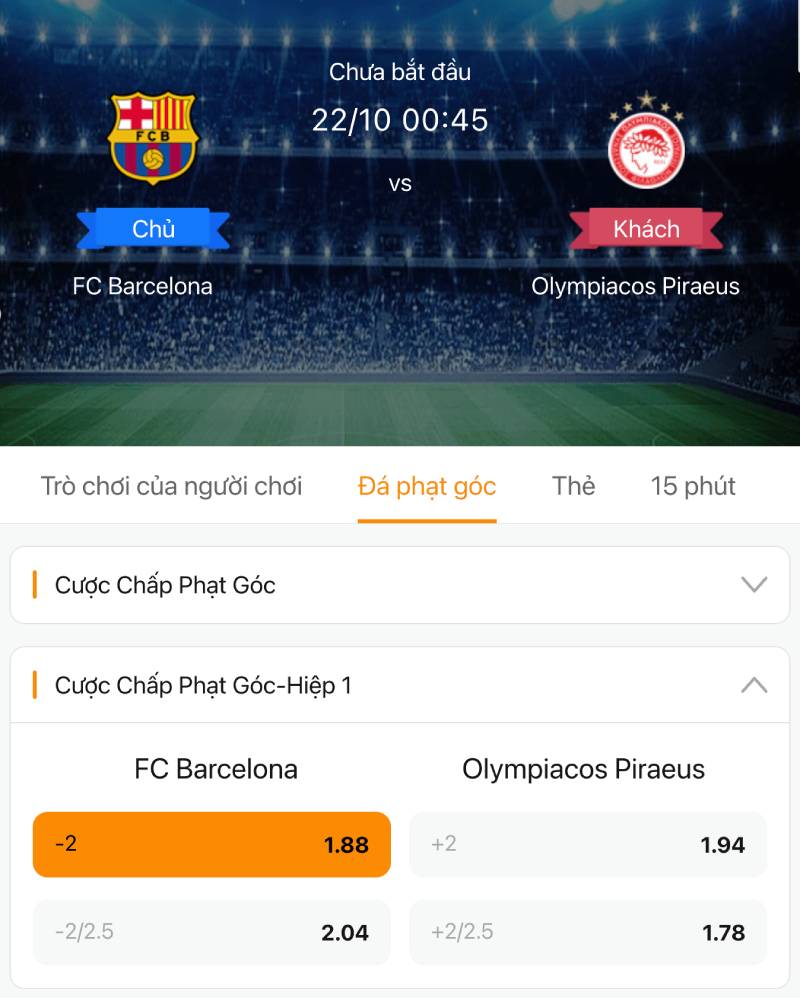This screenshot has width=800, height=998.
Task: Switch to Trò chơi của người chơi tab
Action: coord(171,487)
